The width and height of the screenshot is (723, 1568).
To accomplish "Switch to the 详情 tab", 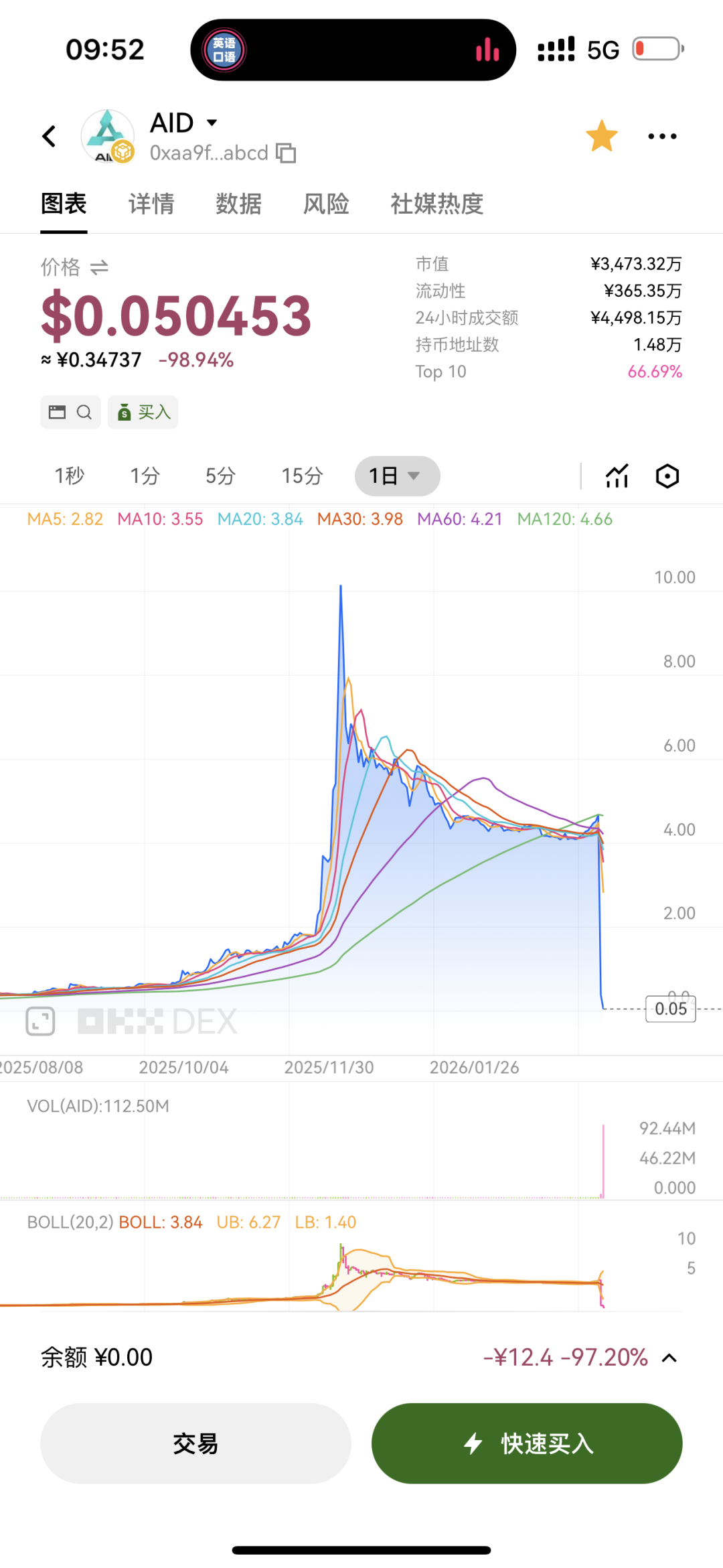I will 151,204.
